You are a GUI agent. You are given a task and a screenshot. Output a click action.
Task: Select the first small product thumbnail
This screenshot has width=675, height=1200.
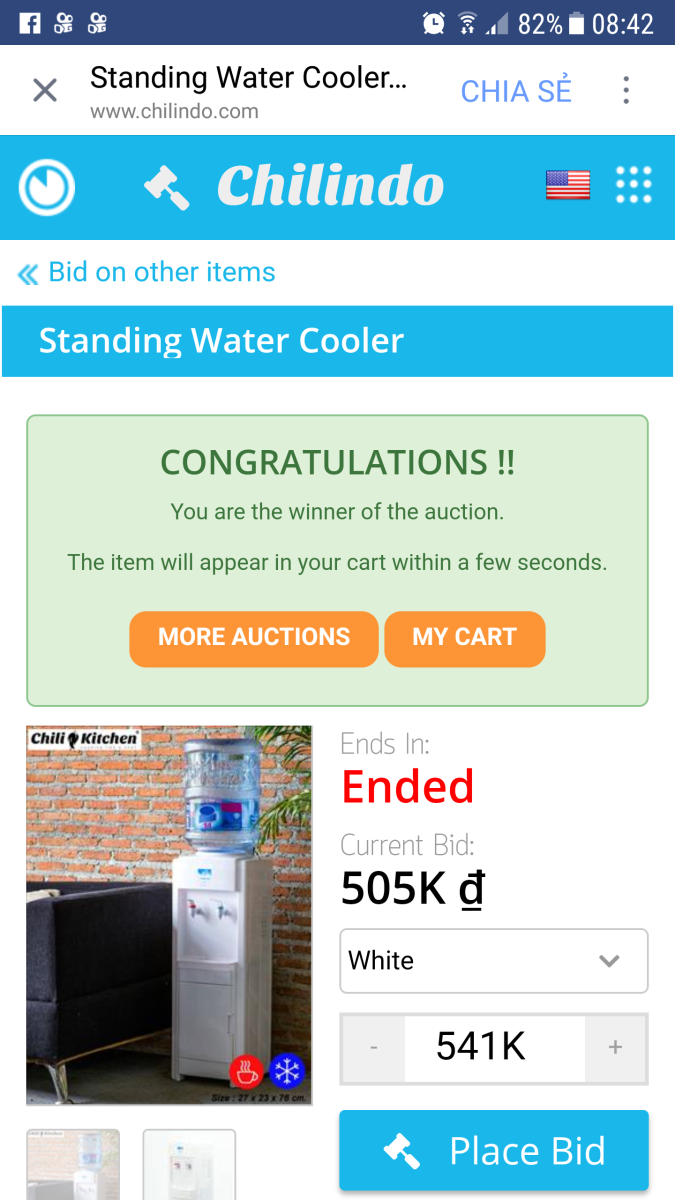point(73,1164)
